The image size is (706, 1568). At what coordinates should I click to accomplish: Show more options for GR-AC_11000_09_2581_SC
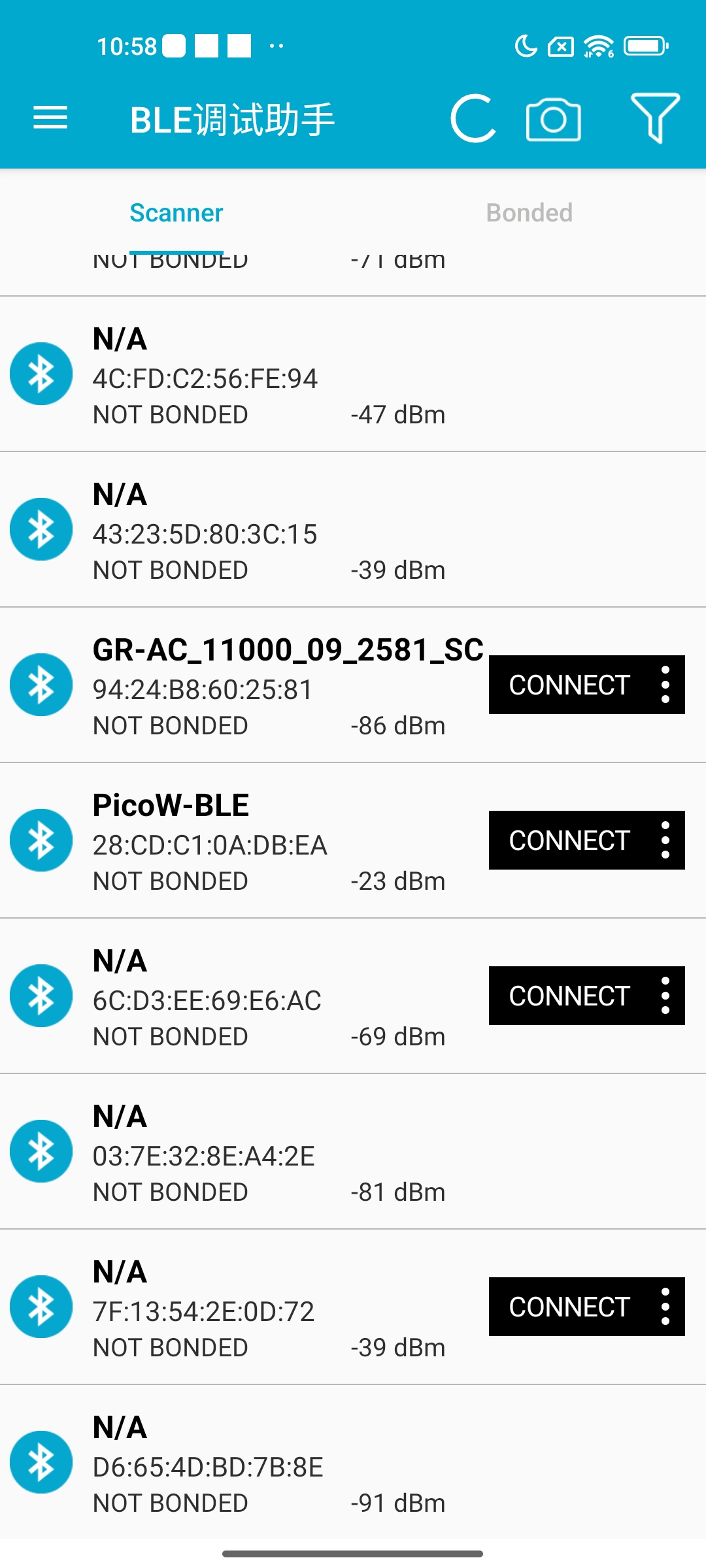click(665, 685)
